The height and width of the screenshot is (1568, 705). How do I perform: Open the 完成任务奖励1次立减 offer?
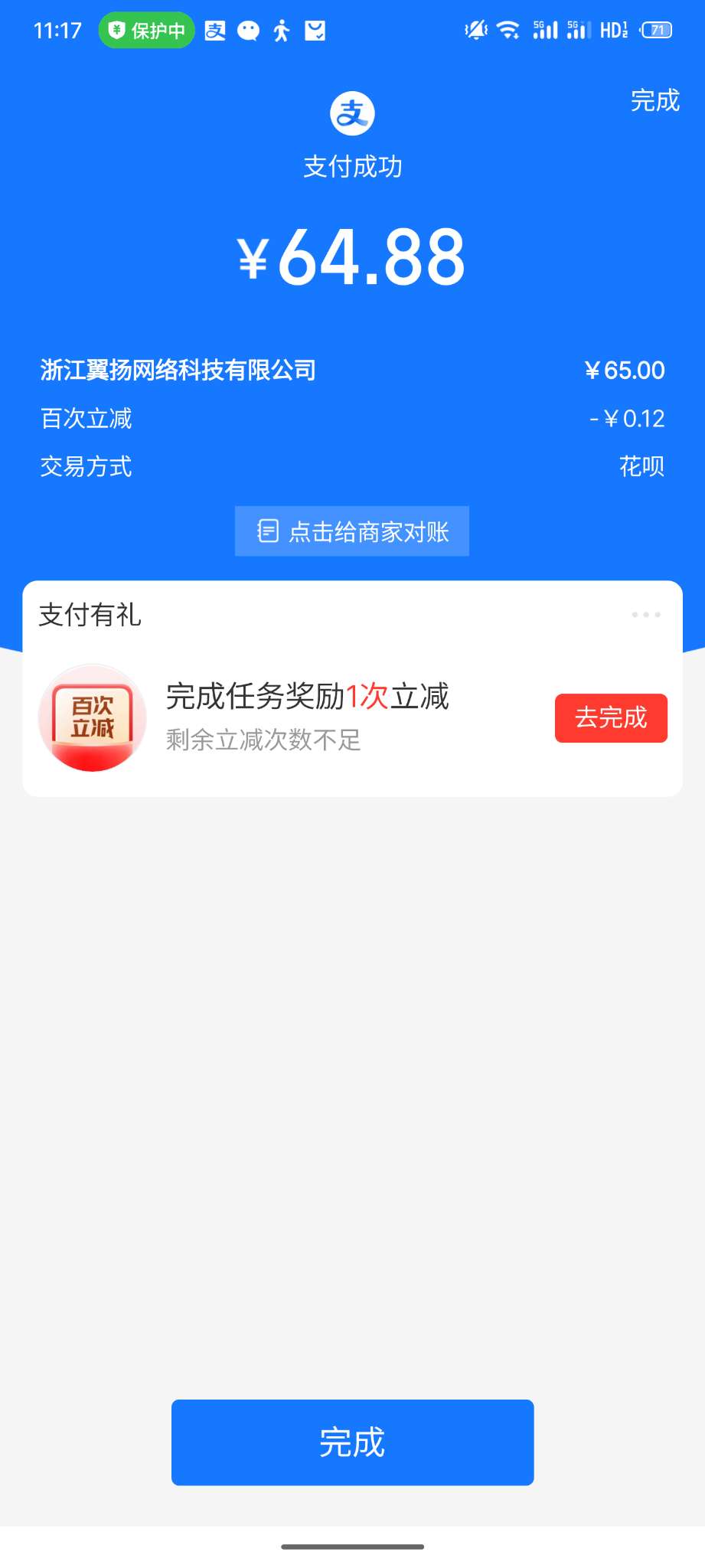pos(308,697)
